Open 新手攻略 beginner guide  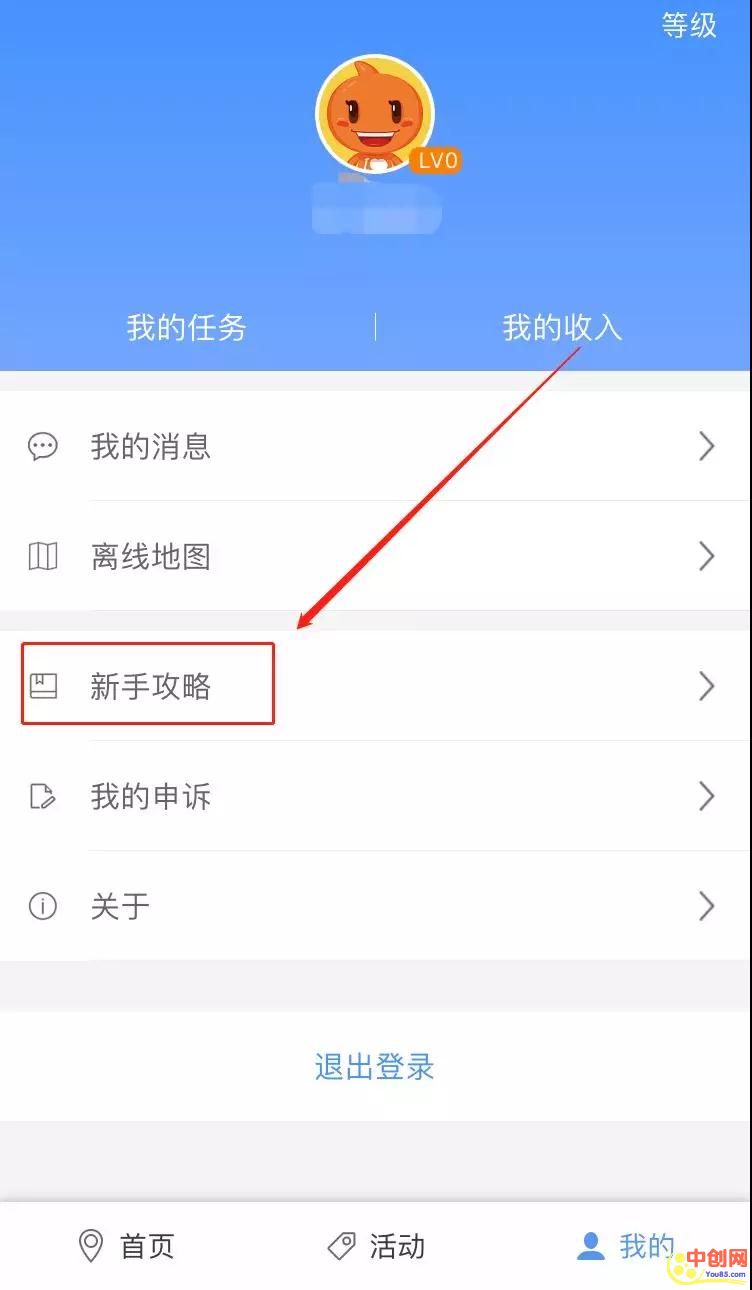pos(375,687)
